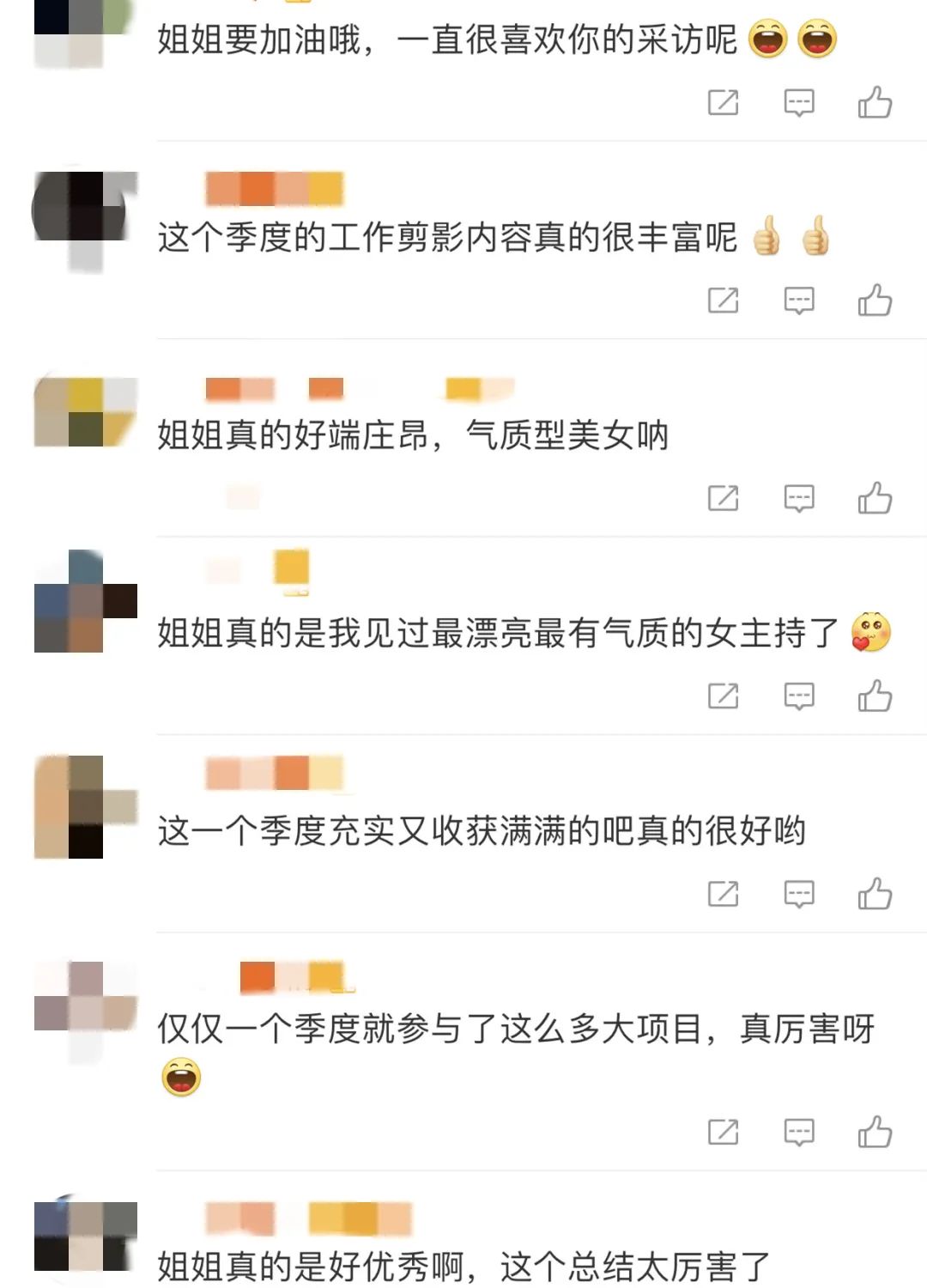This screenshot has width=927, height=1288.
Task: Like the comment about 最漂亮最有气质的女主持
Action: pyautogui.click(x=875, y=696)
